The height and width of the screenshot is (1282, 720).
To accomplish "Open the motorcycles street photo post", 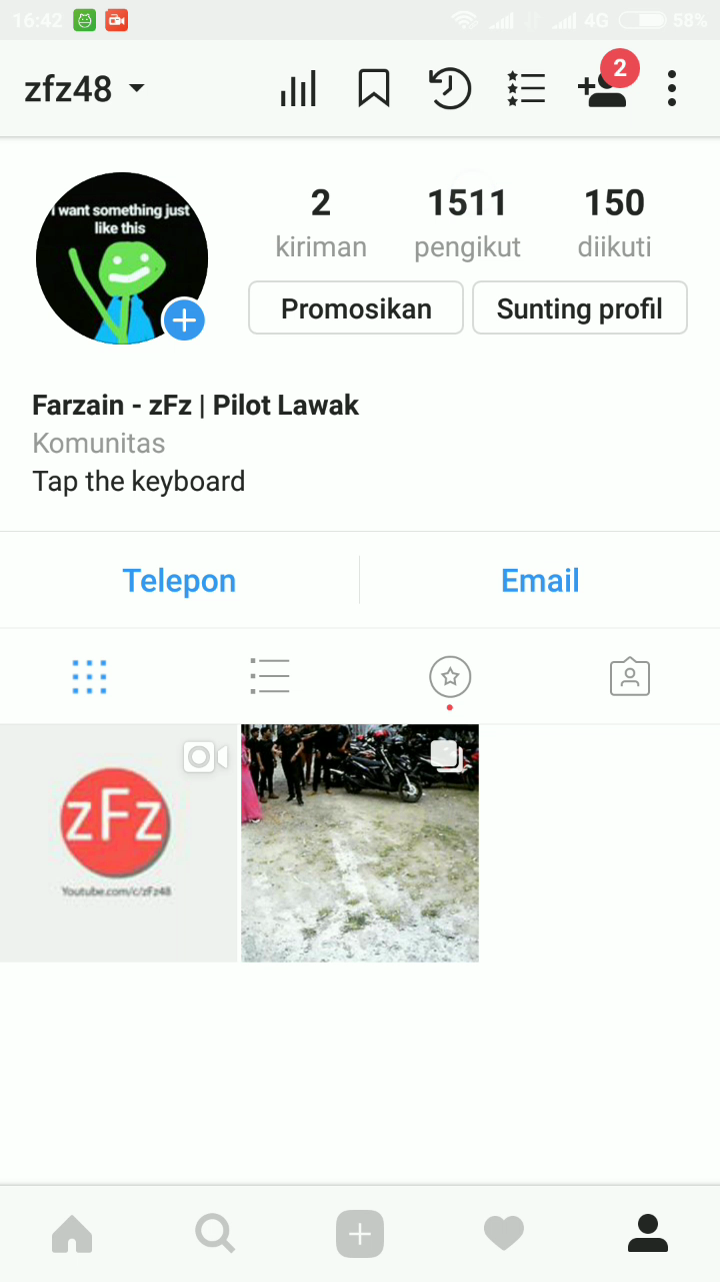I will [x=360, y=843].
